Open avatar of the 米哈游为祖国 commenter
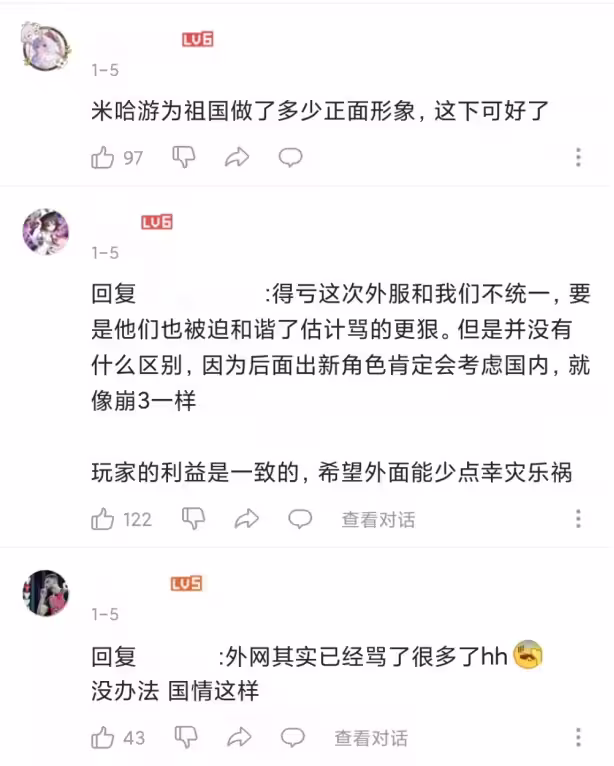This screenshot has width=614, height=766. coord(46,45)
